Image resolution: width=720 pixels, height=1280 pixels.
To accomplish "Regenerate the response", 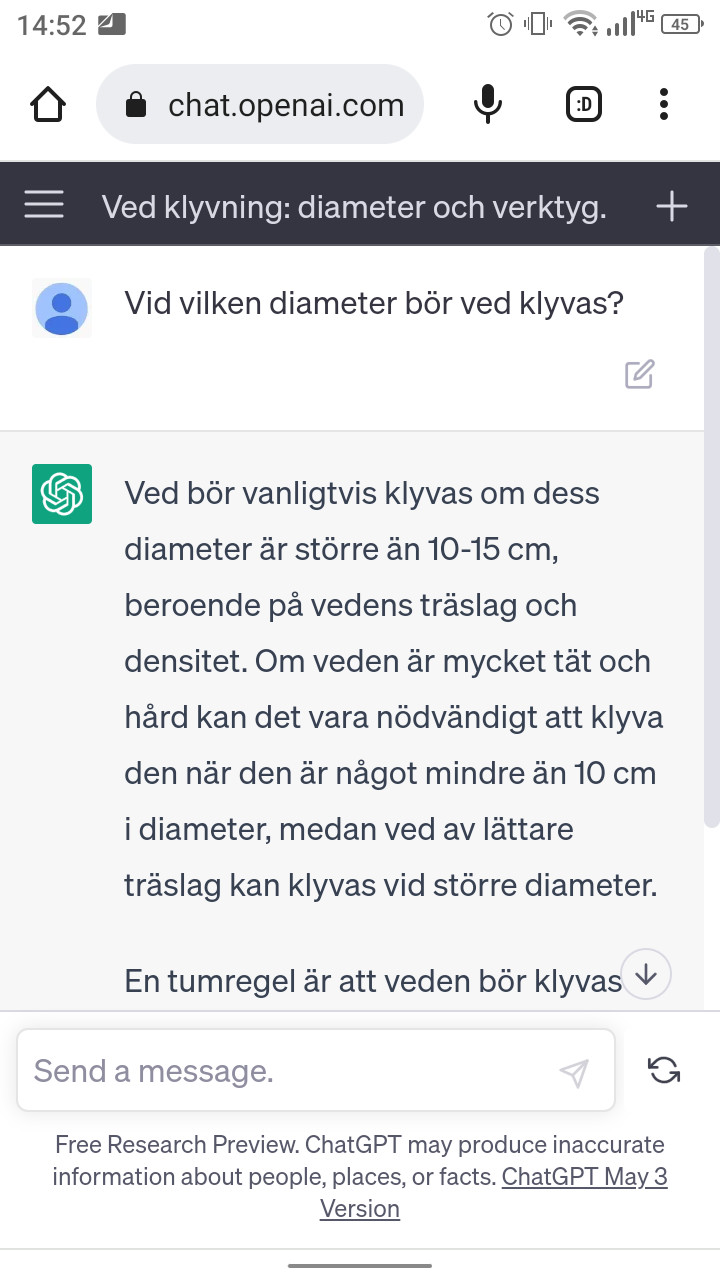I will coord(664,1070).
